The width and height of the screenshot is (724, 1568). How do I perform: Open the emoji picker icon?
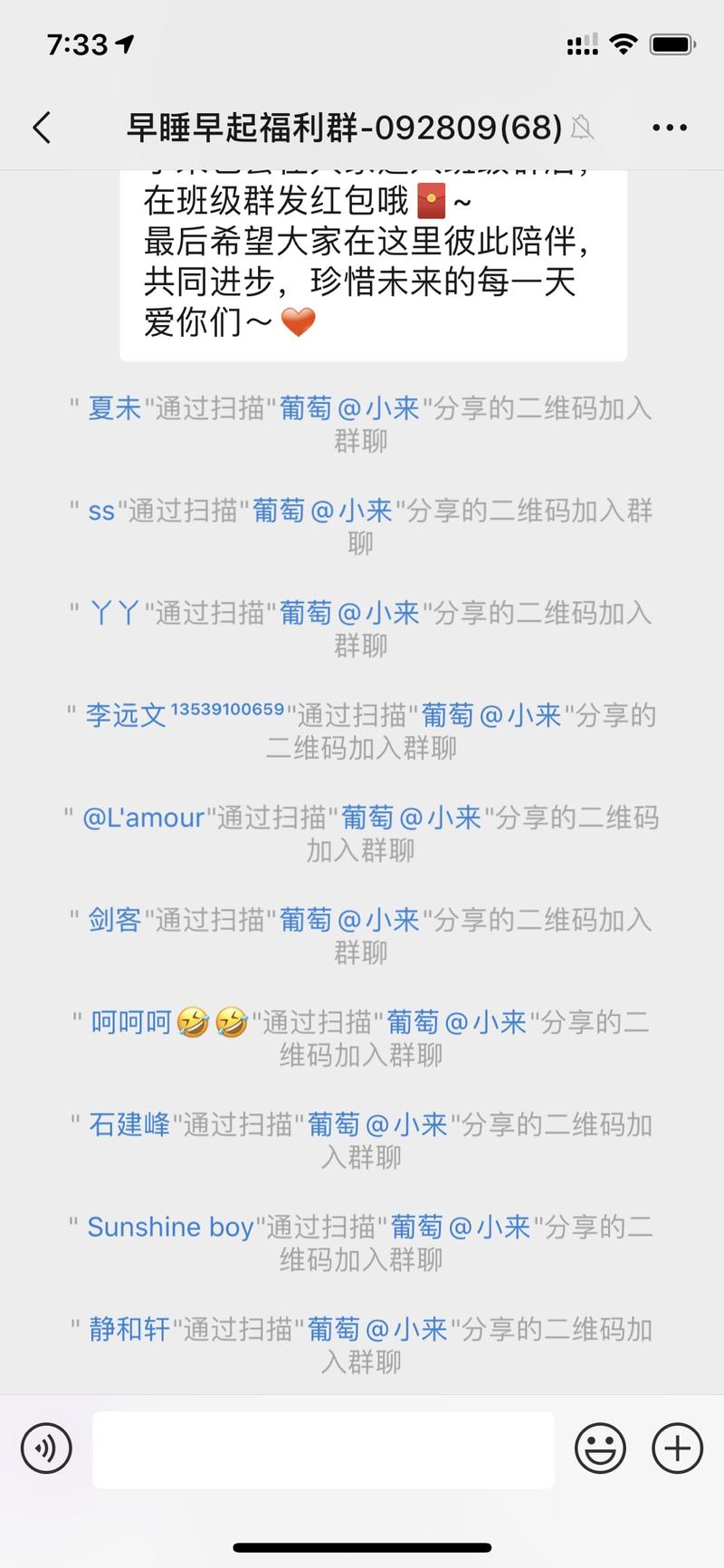click(x=599, y=1448)
